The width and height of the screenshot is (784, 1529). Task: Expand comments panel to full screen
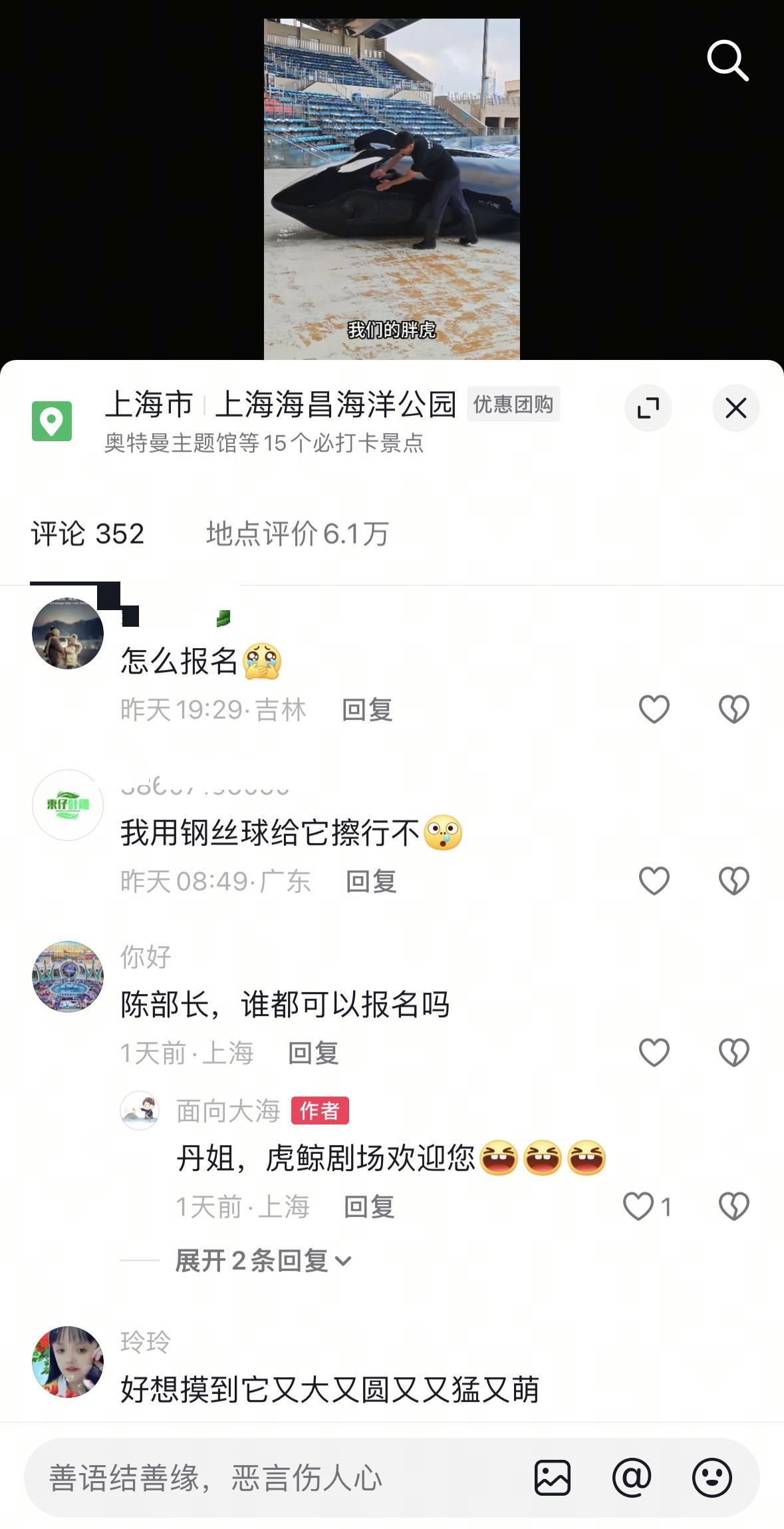[x=648, y=408]
